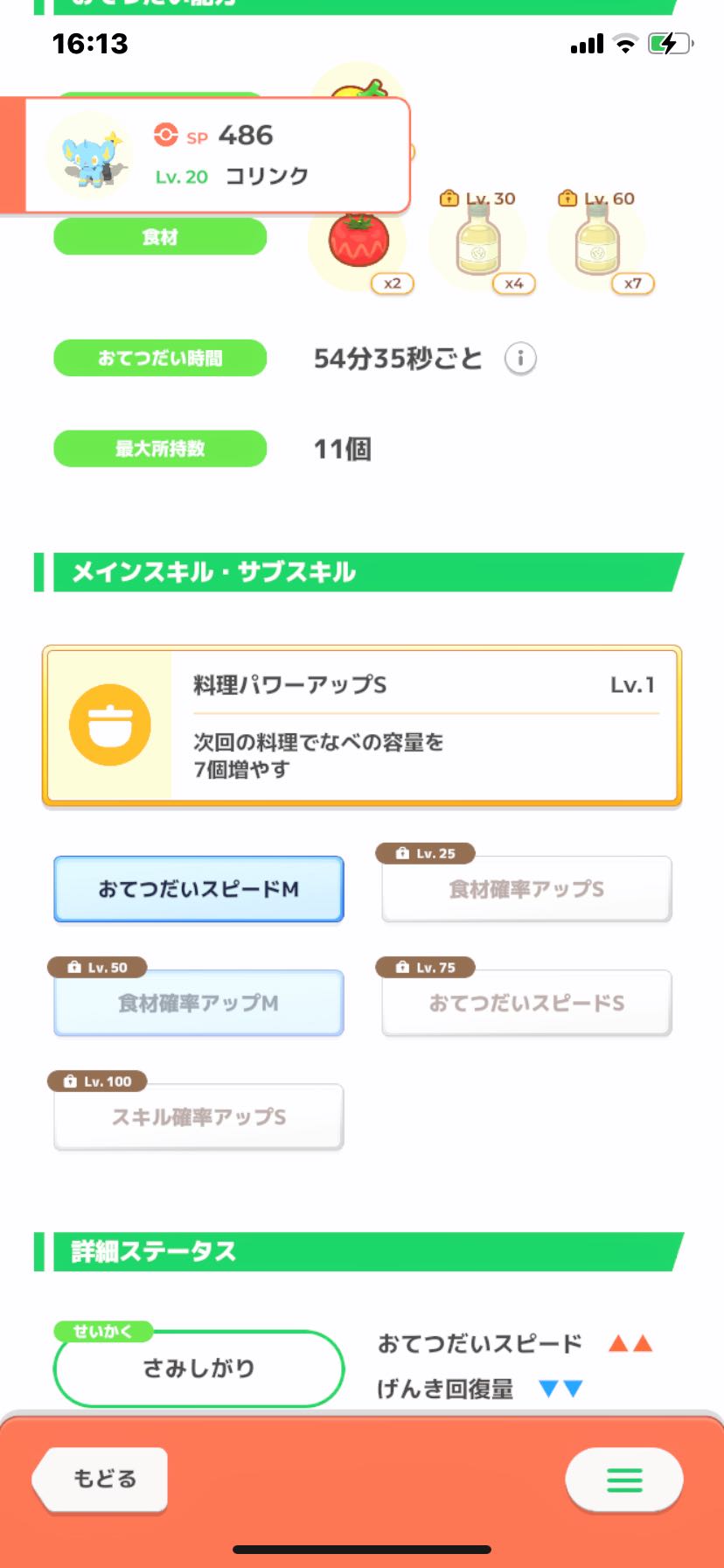The image size is (724, 1568).
Task: Open the hamburger menu button
Action: (x=624, y=1480)
